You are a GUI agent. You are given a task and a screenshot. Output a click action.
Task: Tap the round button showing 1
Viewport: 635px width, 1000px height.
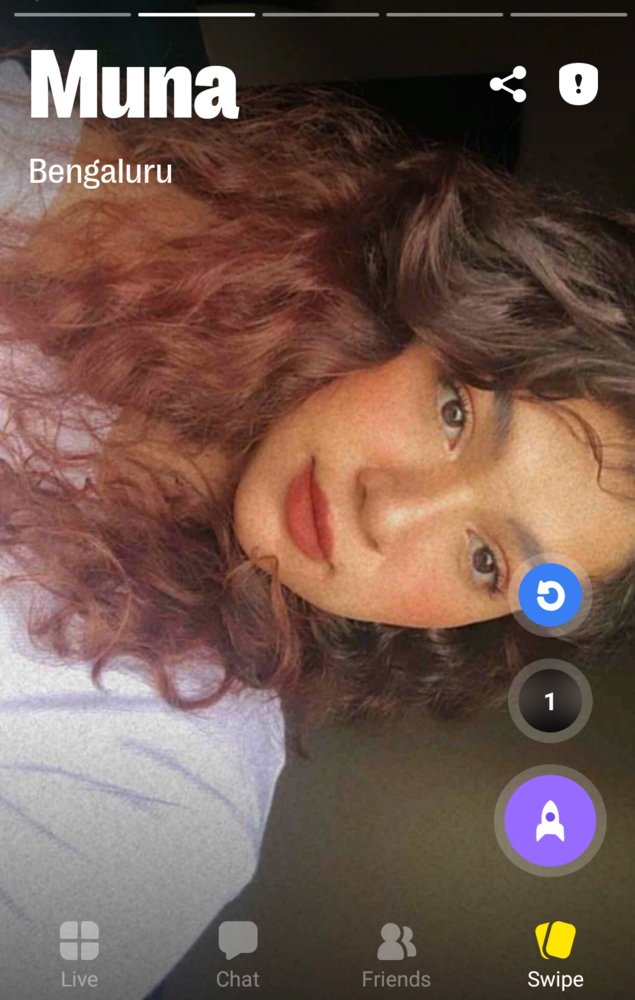(549, 702)
